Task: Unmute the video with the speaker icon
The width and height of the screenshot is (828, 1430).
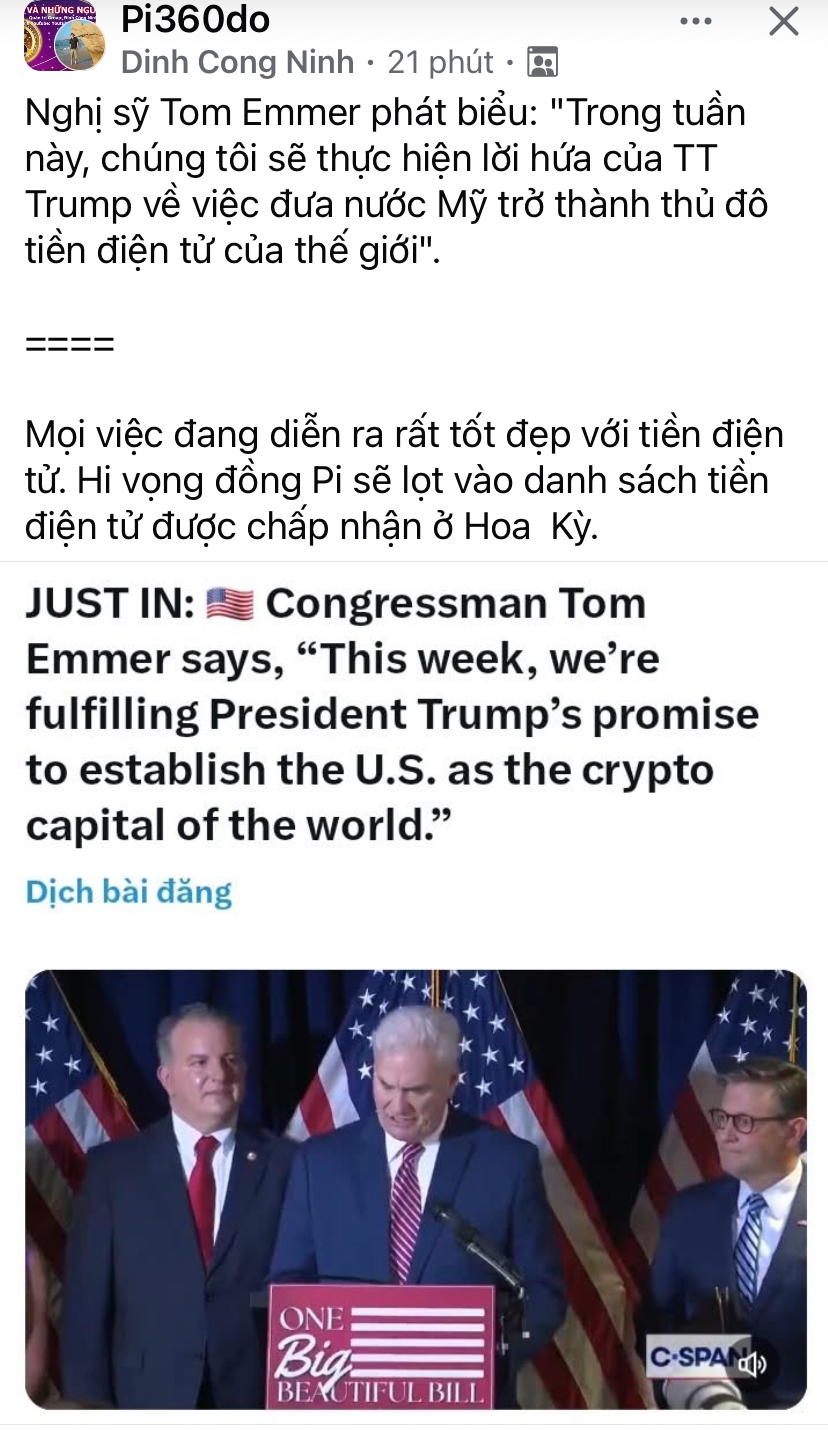Action: coord(752,1364)
